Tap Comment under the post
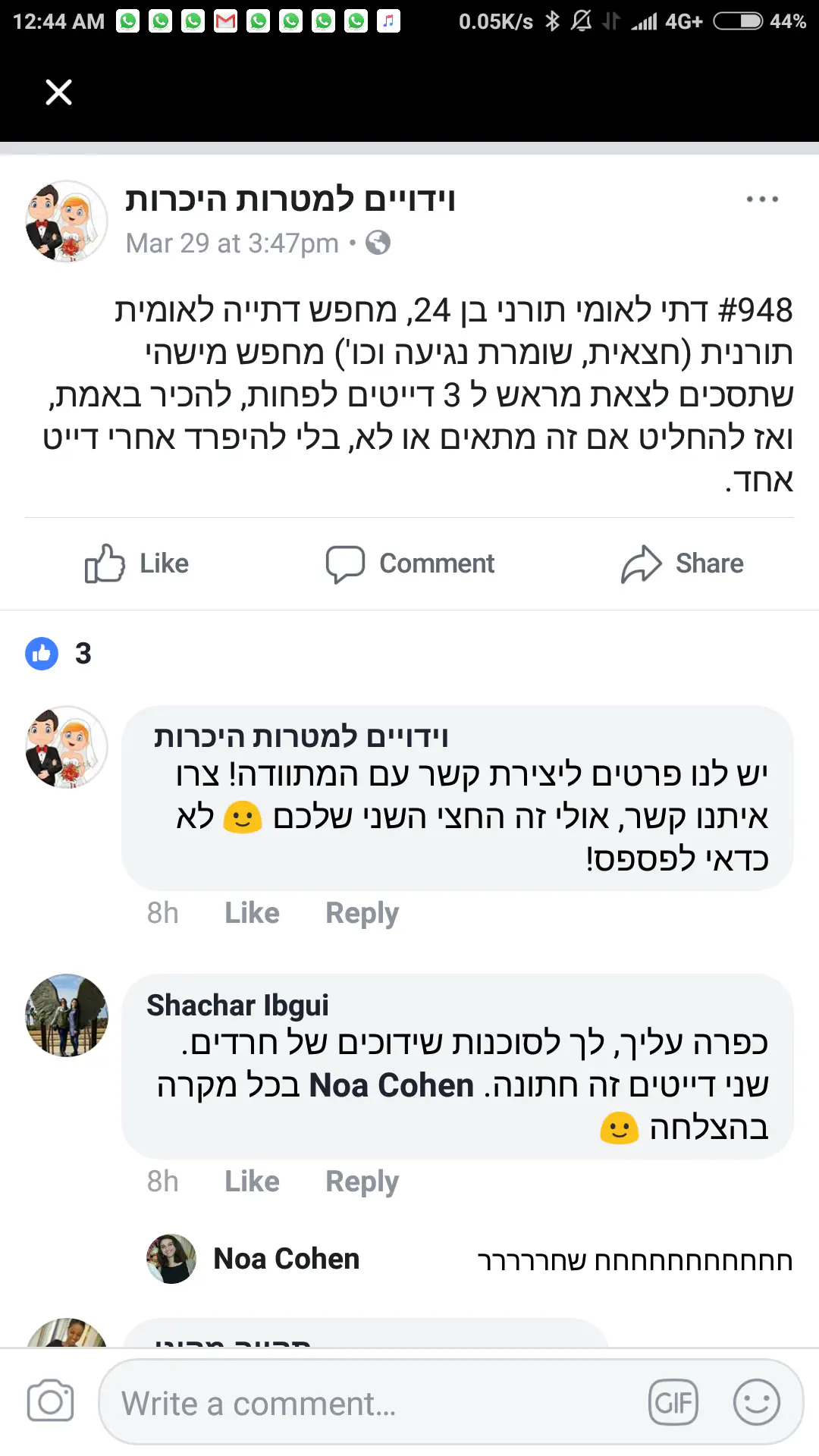819x1456 pixels. coord(410,563)
